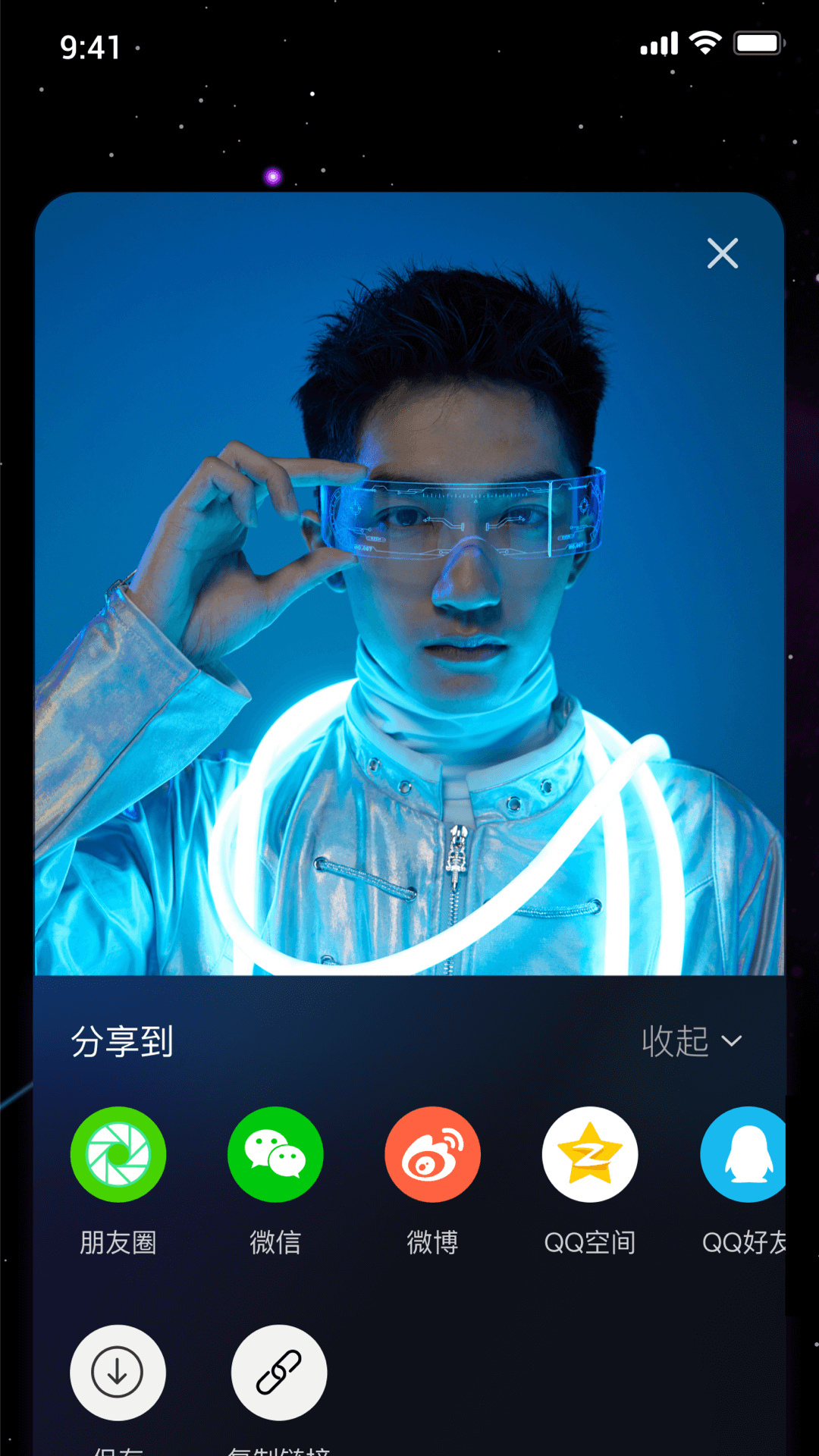Image resolution: width=819 pixels, height=1456 pixels.
Task: Send to QQ好友
Action: coord(744,1154)
